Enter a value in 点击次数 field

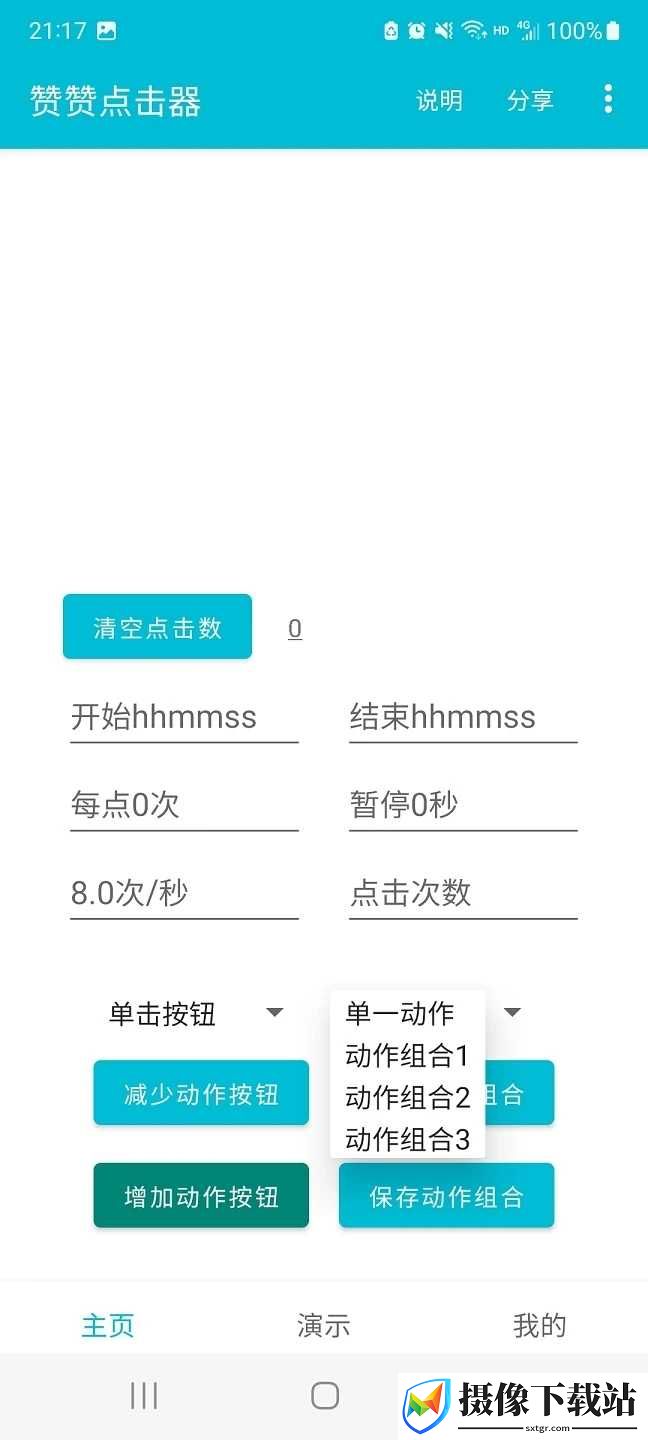point(463,893)
